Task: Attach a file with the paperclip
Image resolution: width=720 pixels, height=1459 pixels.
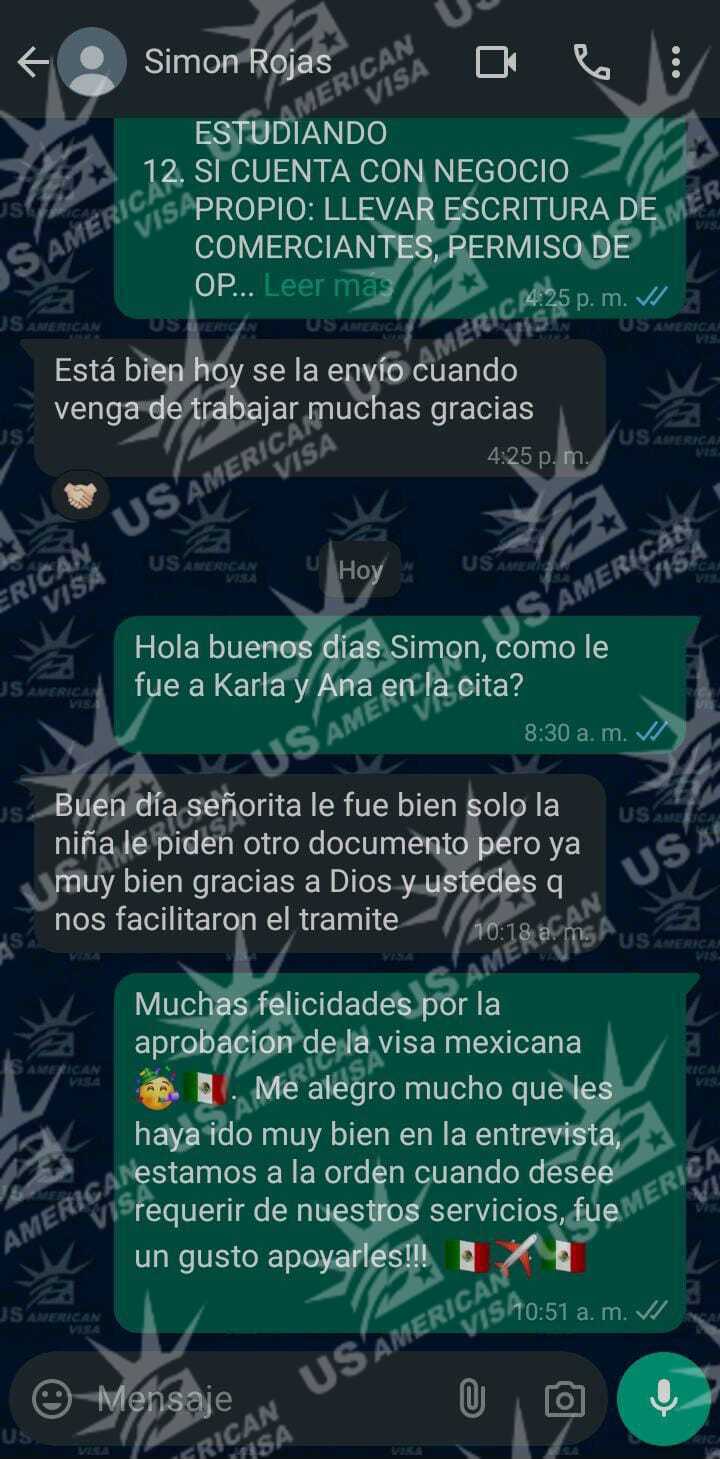Action: (471, 1398)
